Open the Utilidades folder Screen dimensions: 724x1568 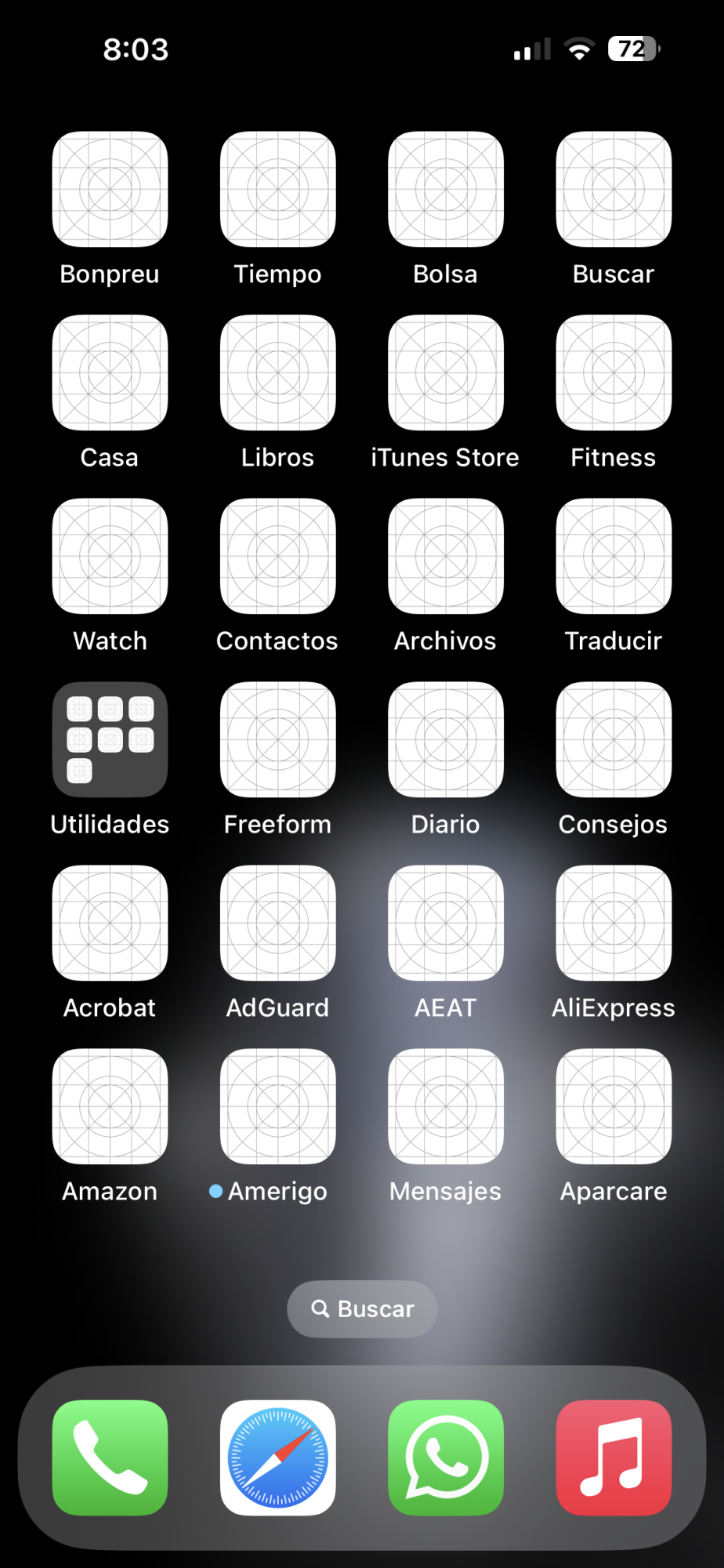110,739
